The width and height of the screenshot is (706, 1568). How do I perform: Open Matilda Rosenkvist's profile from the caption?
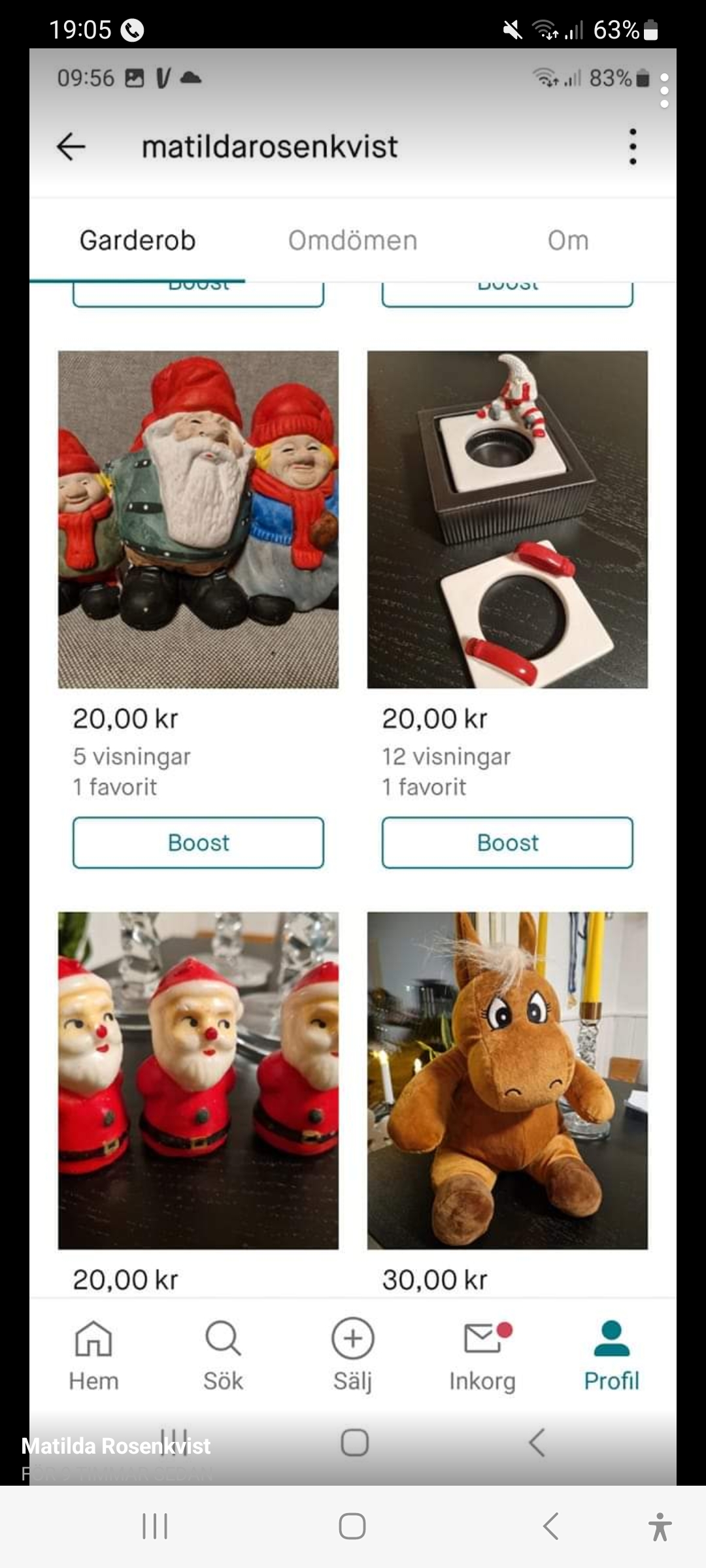pos(116,1446)
